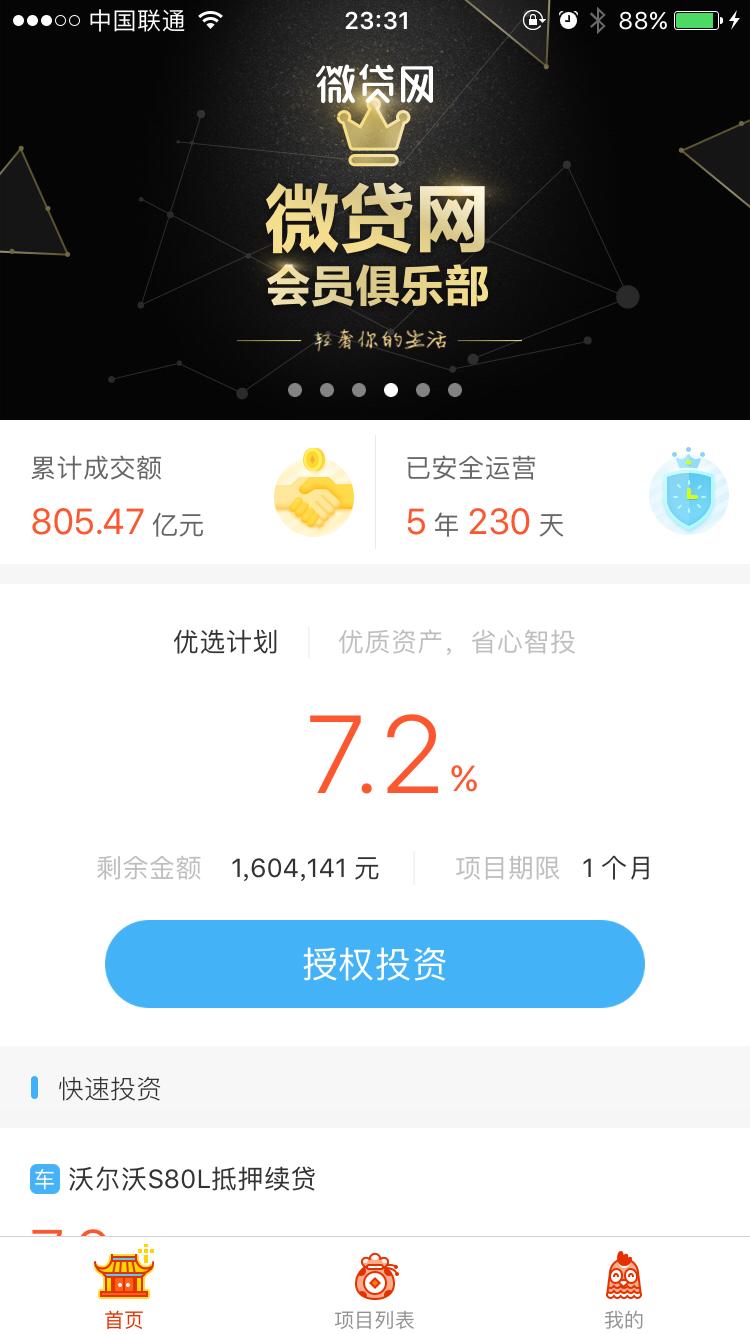Select the 项目列表 tab in bottom navigation

(374, 1290)
